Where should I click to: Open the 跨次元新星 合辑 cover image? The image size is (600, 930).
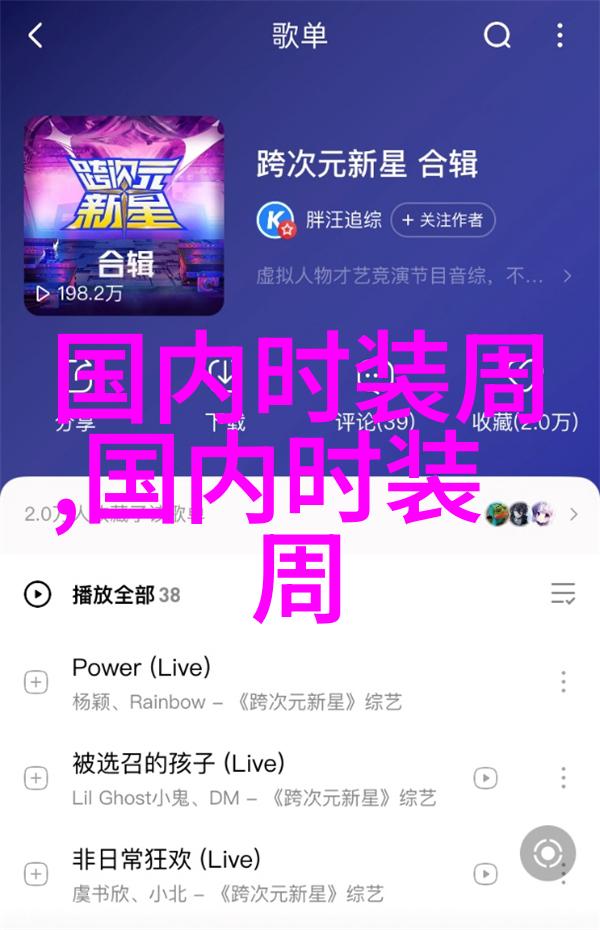(x=124, y=215)
